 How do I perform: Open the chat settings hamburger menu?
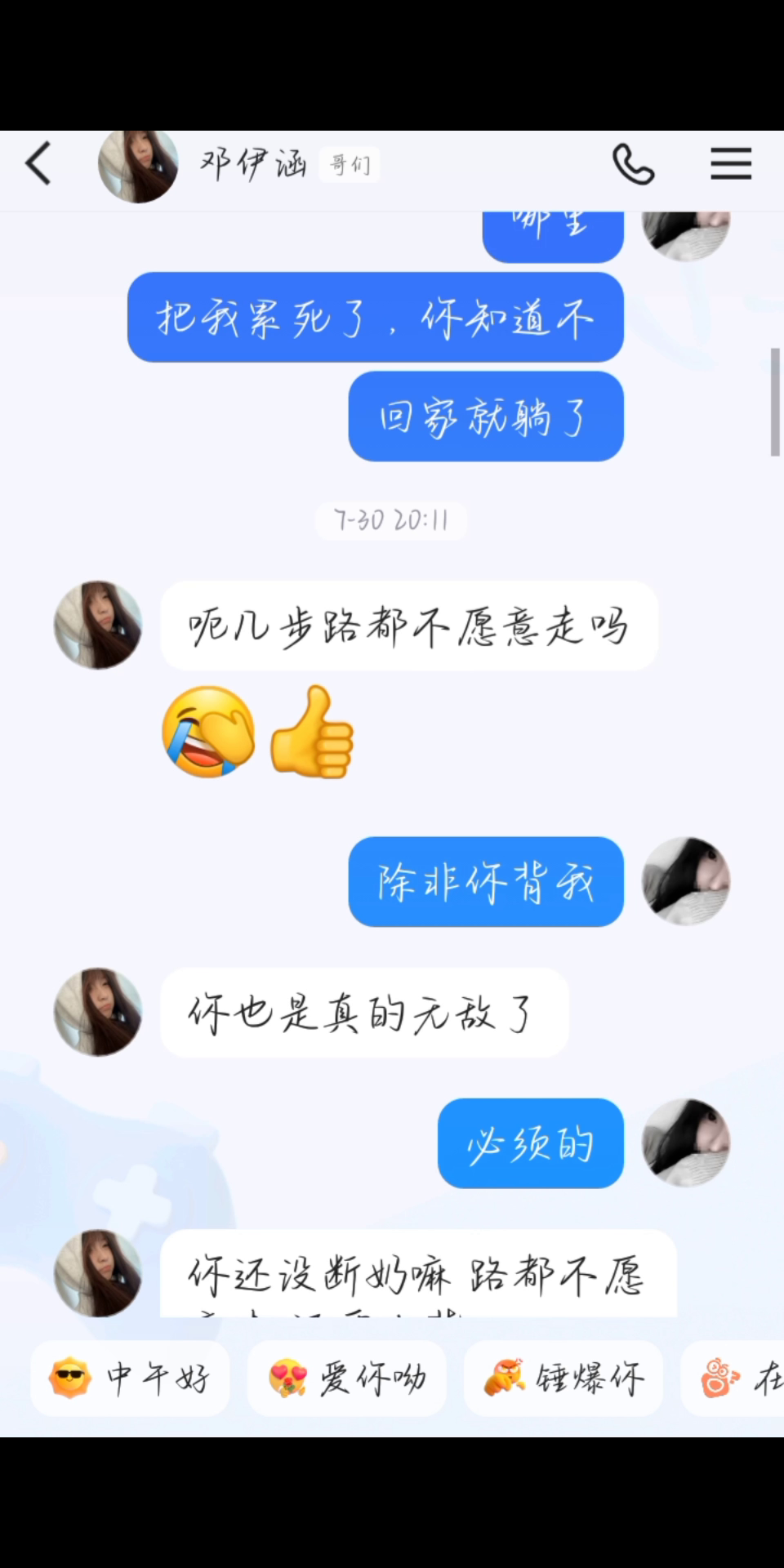coord(730,164)
